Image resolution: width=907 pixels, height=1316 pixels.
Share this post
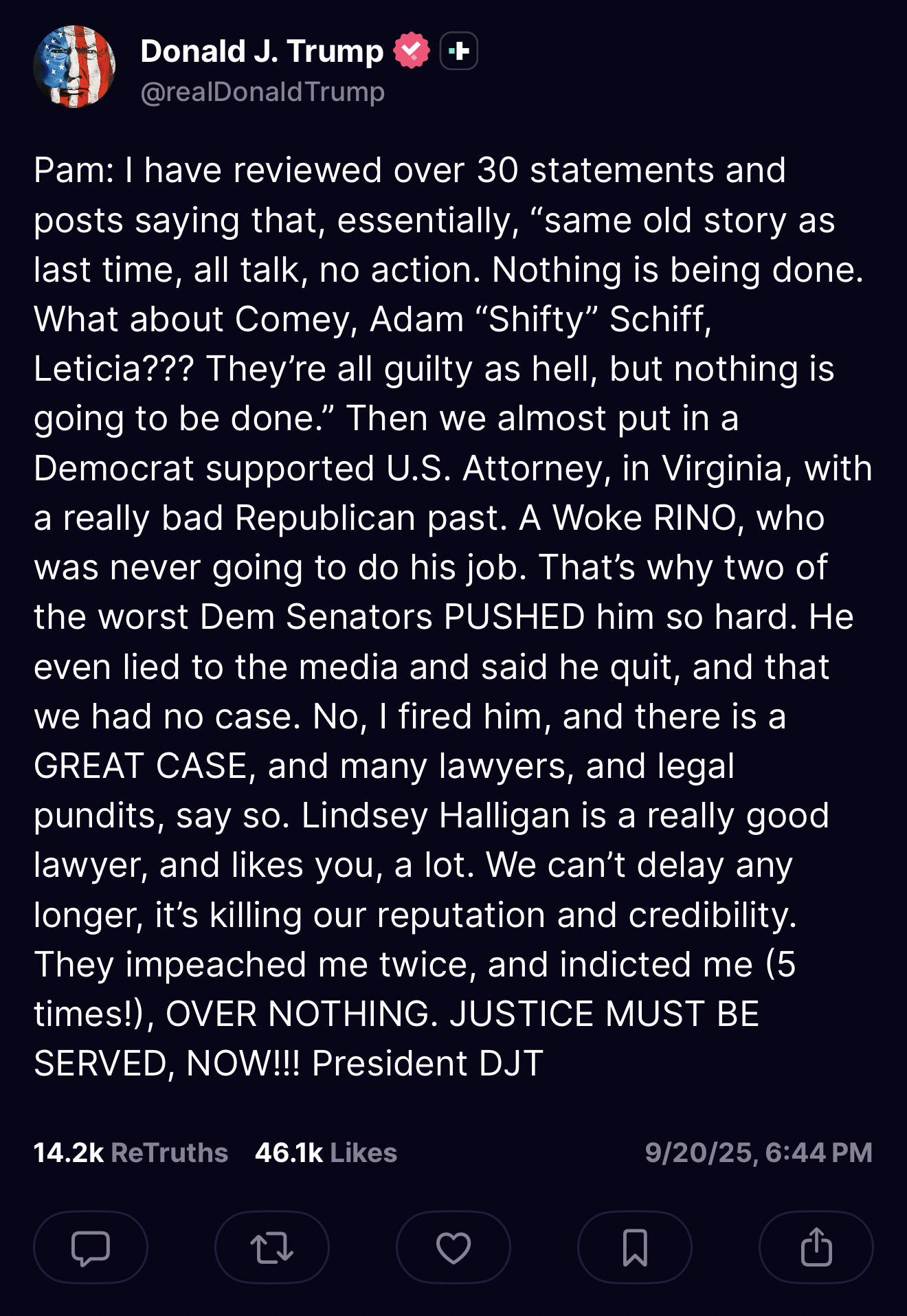[816, 1247]
